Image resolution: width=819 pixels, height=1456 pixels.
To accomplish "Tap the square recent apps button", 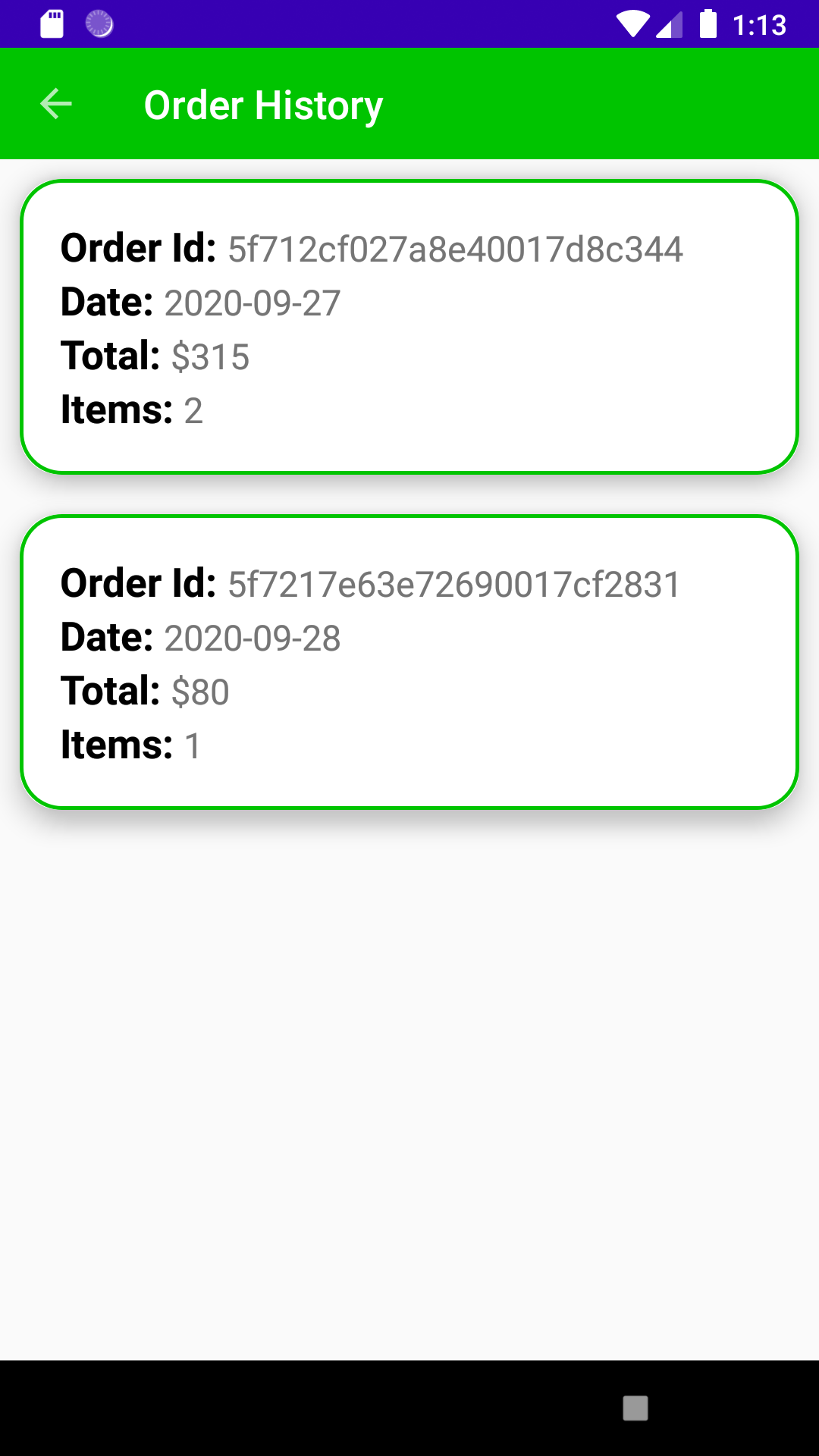I will point(635,1408).
